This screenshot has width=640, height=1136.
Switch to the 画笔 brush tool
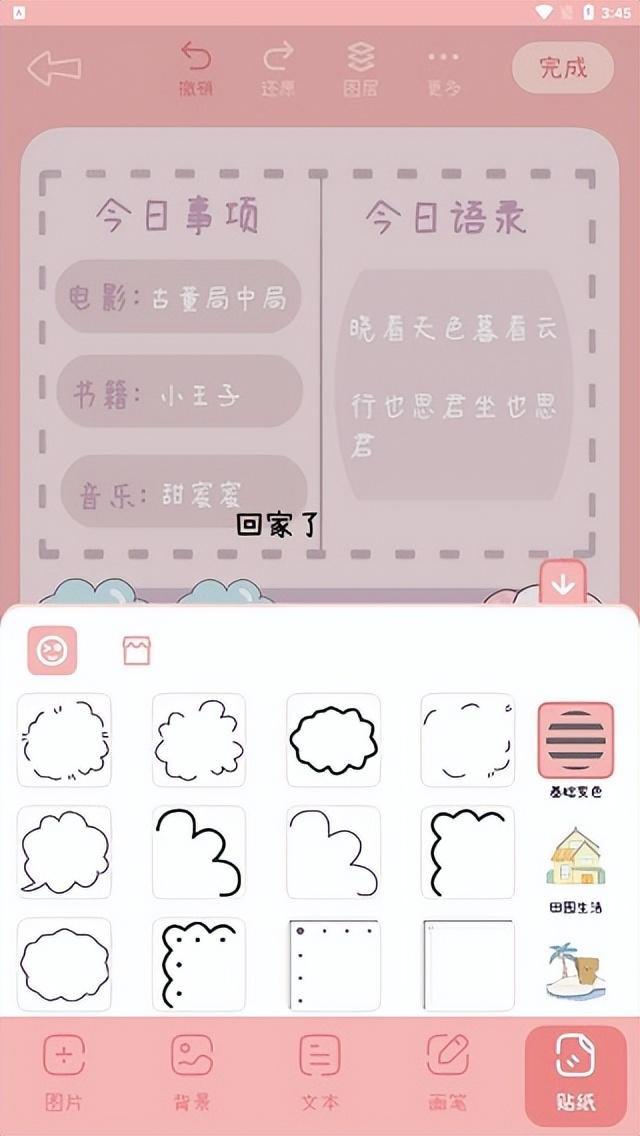click(448, 1070)
